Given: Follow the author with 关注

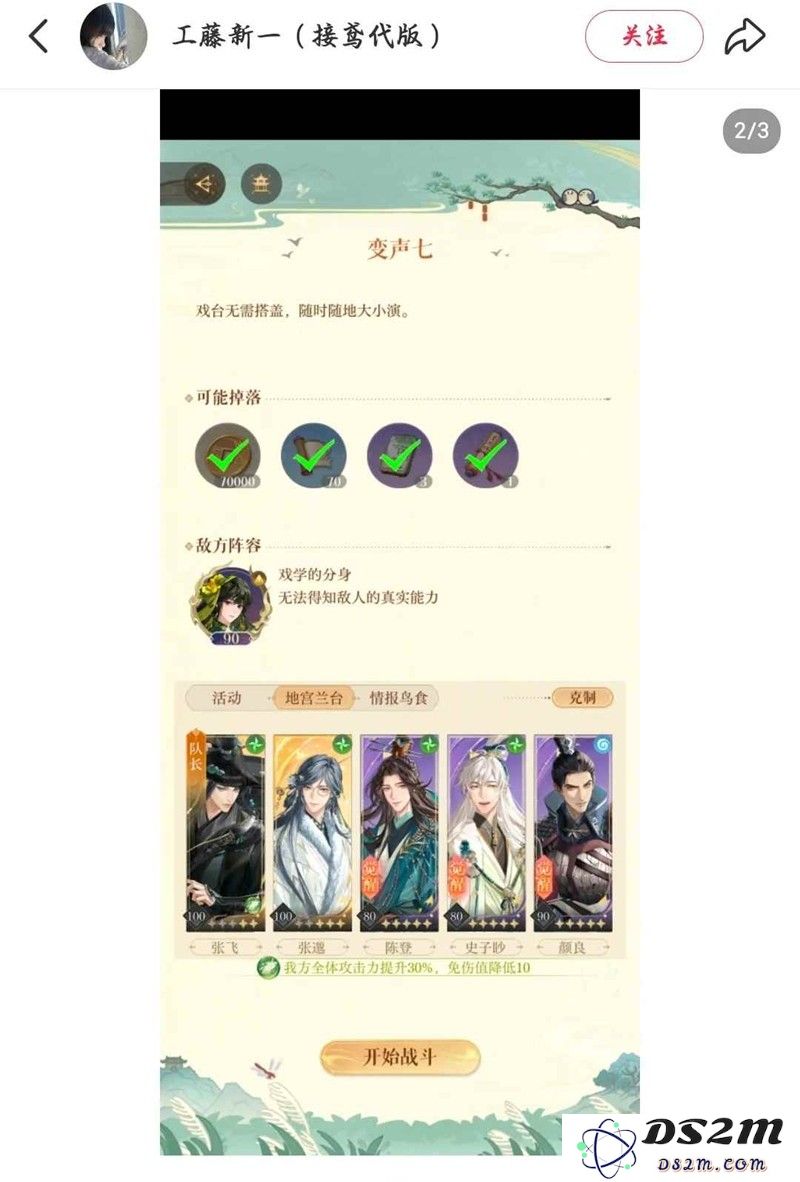Looking at the screenshot, I should point(644,37).
